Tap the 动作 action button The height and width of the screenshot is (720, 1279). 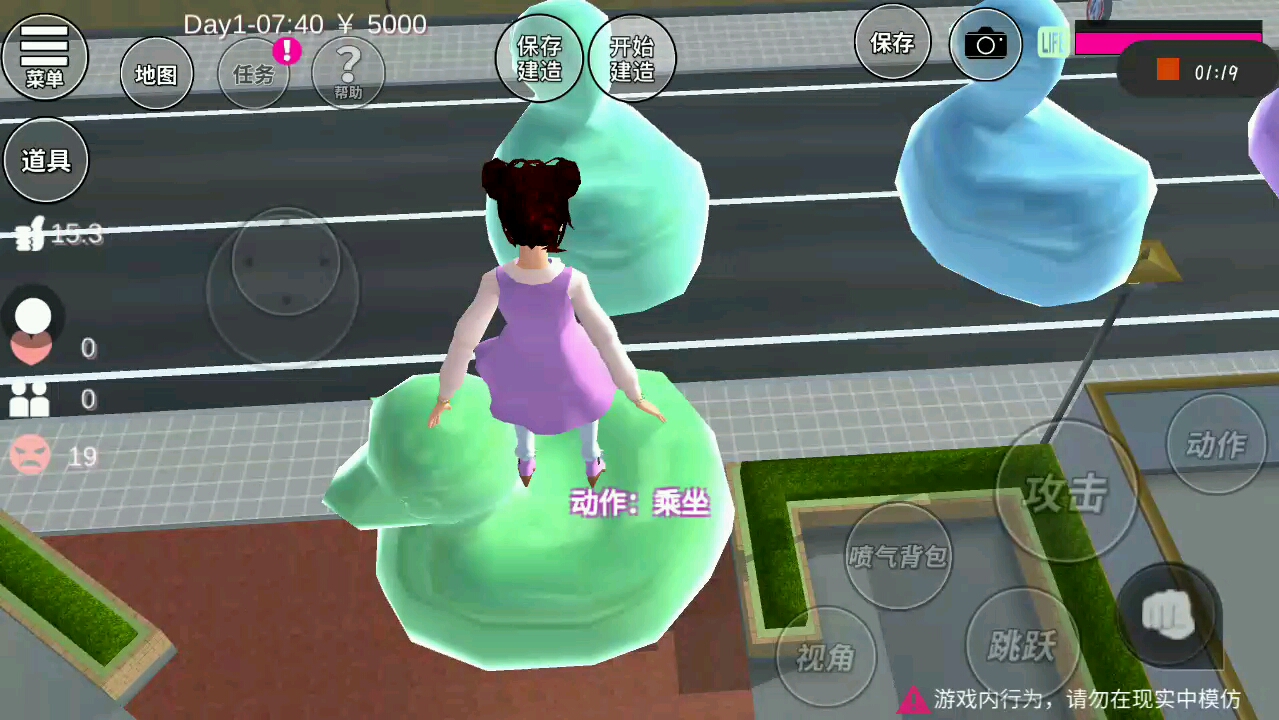click(1216, 444)
